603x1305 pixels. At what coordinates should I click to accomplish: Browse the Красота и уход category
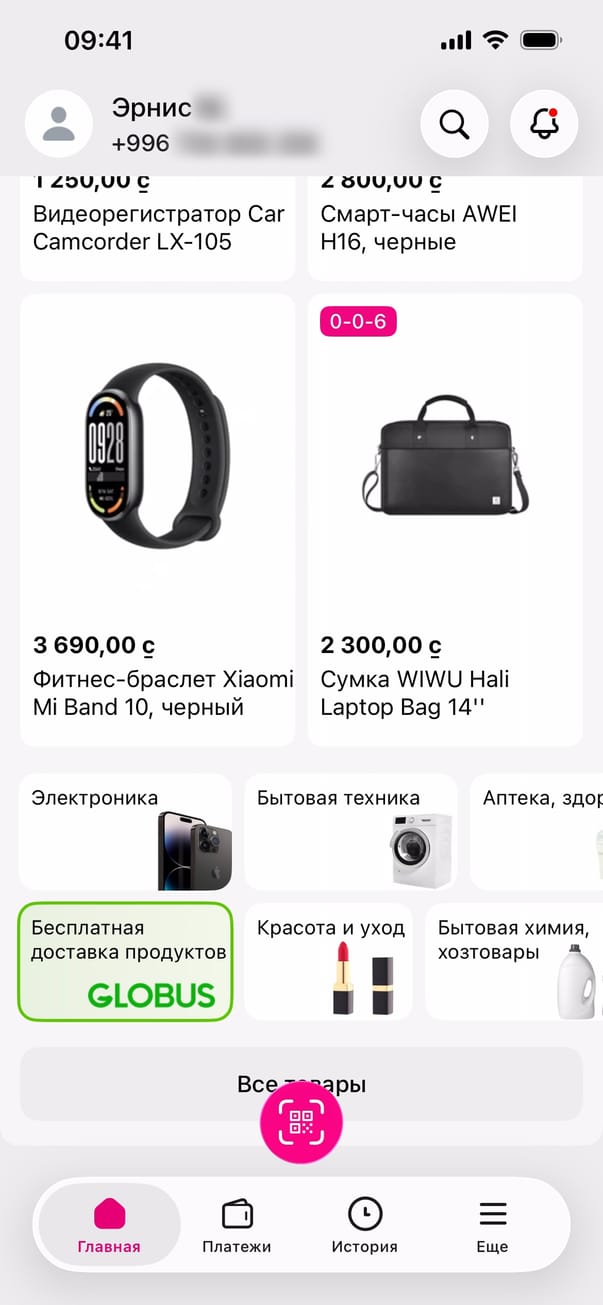(329, 961)
